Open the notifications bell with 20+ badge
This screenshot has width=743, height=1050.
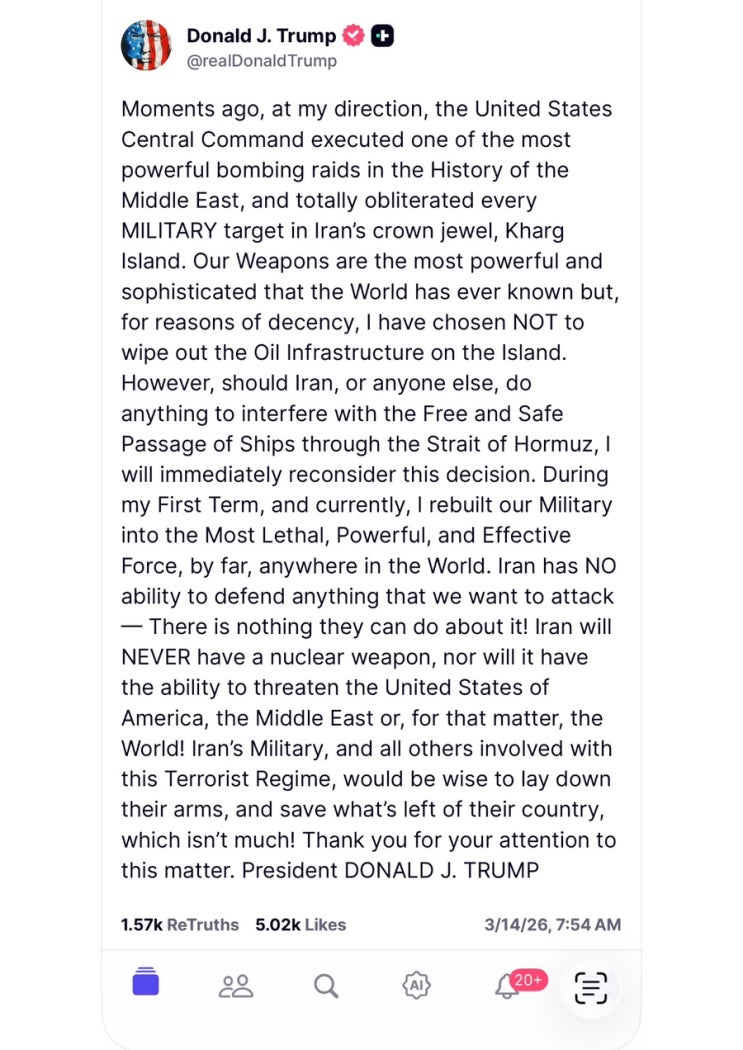click(x=508, y=987)
